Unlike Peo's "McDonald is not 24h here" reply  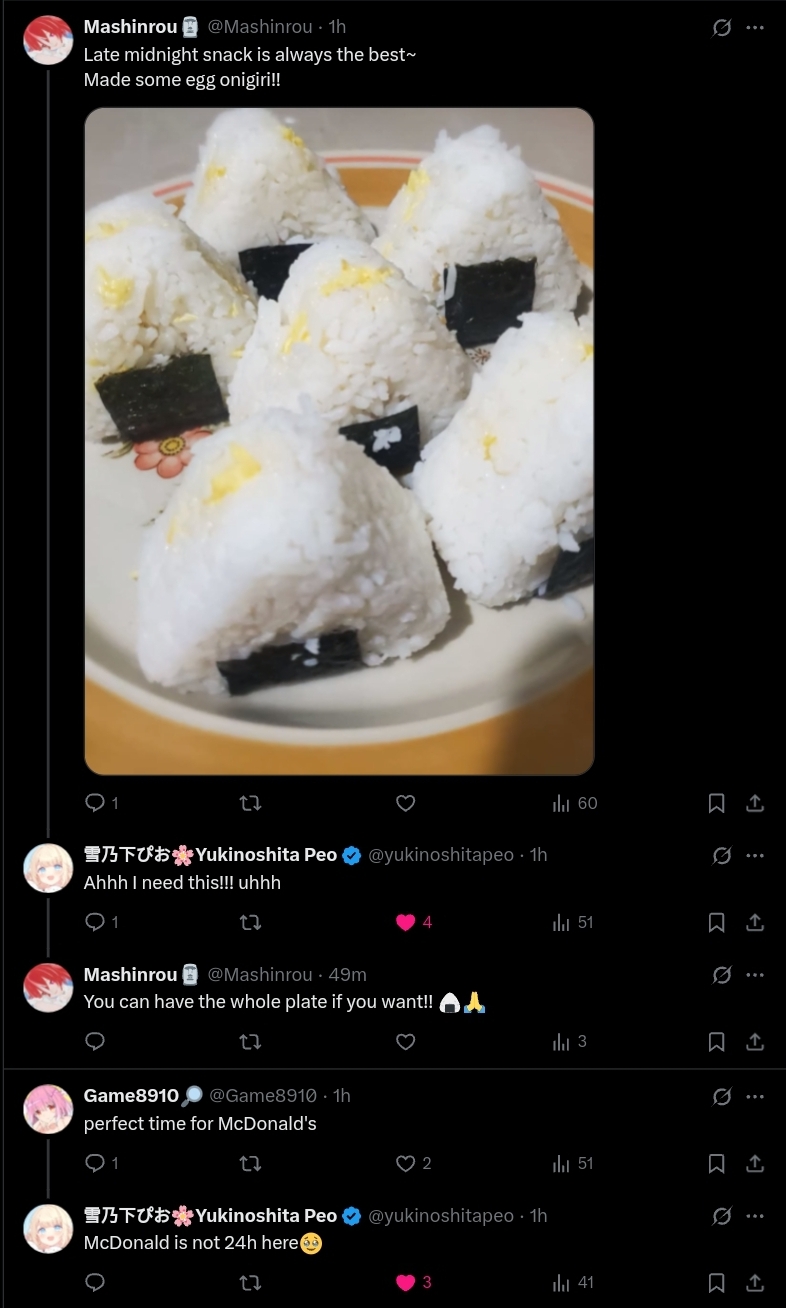[x=405, y=1282]
